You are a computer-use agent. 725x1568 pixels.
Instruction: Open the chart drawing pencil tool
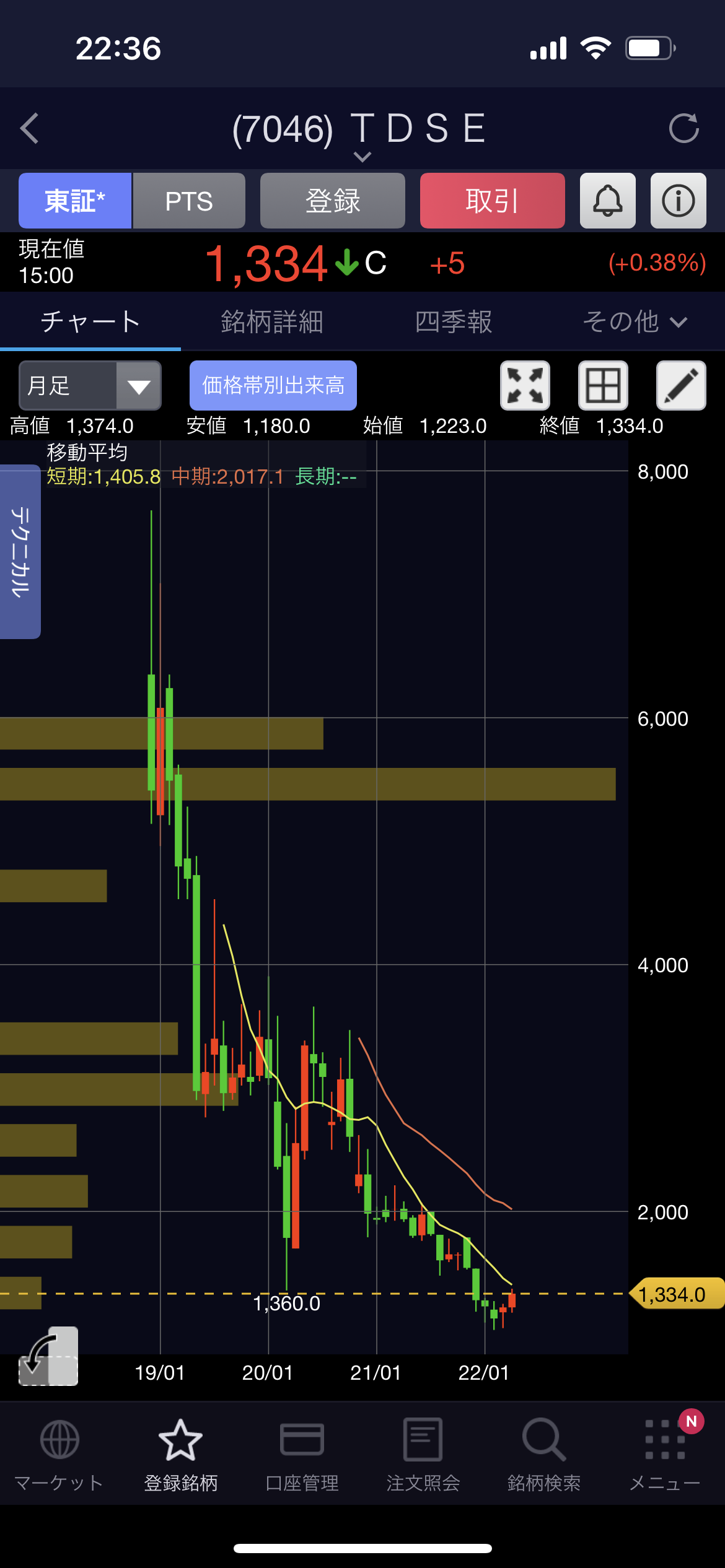click(681, 386)
